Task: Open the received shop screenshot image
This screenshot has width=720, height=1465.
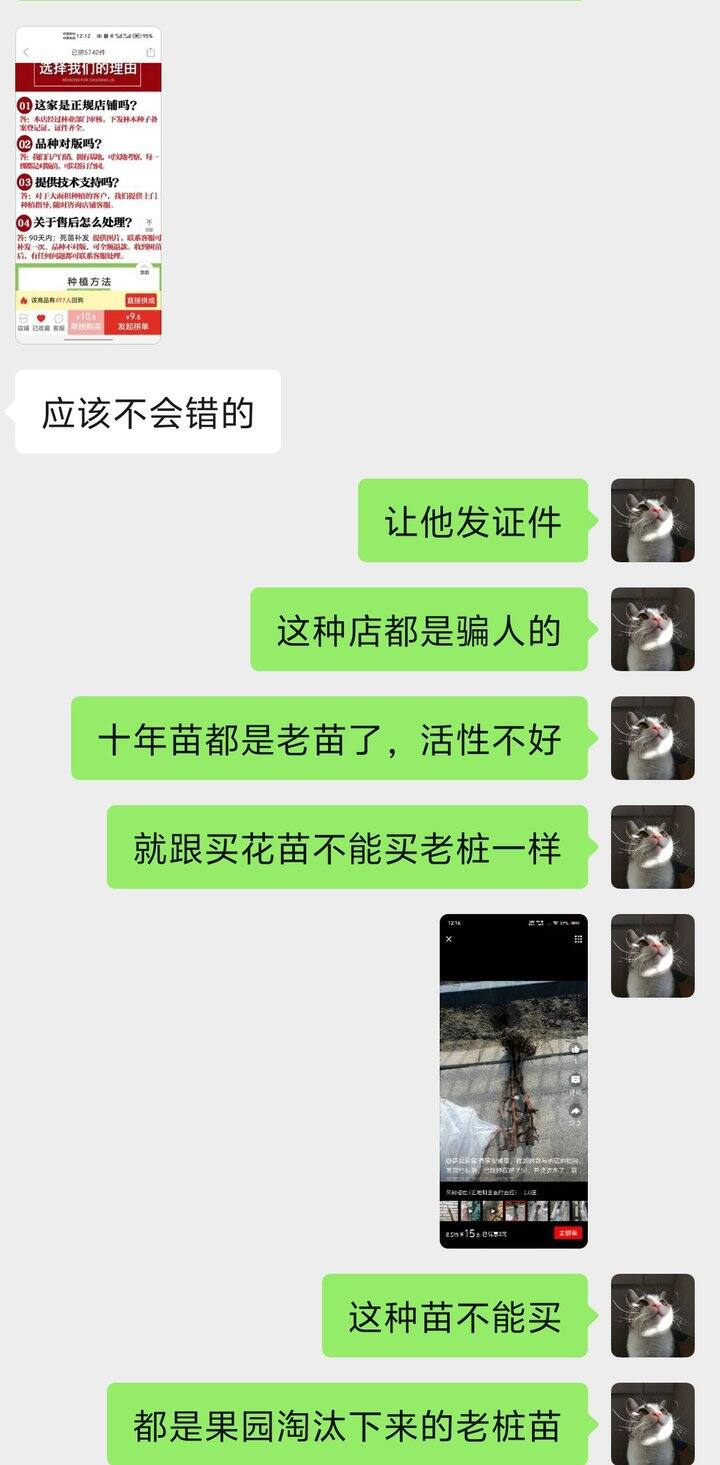Action: 88,185
